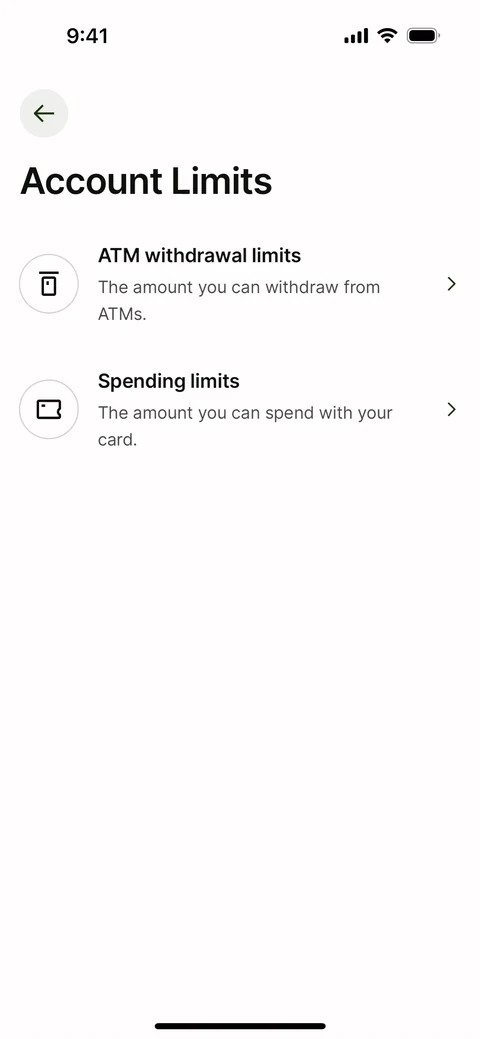Open ATM withdrawal limits
This screenshot has width=480, height=1039.
pos(240,284)
